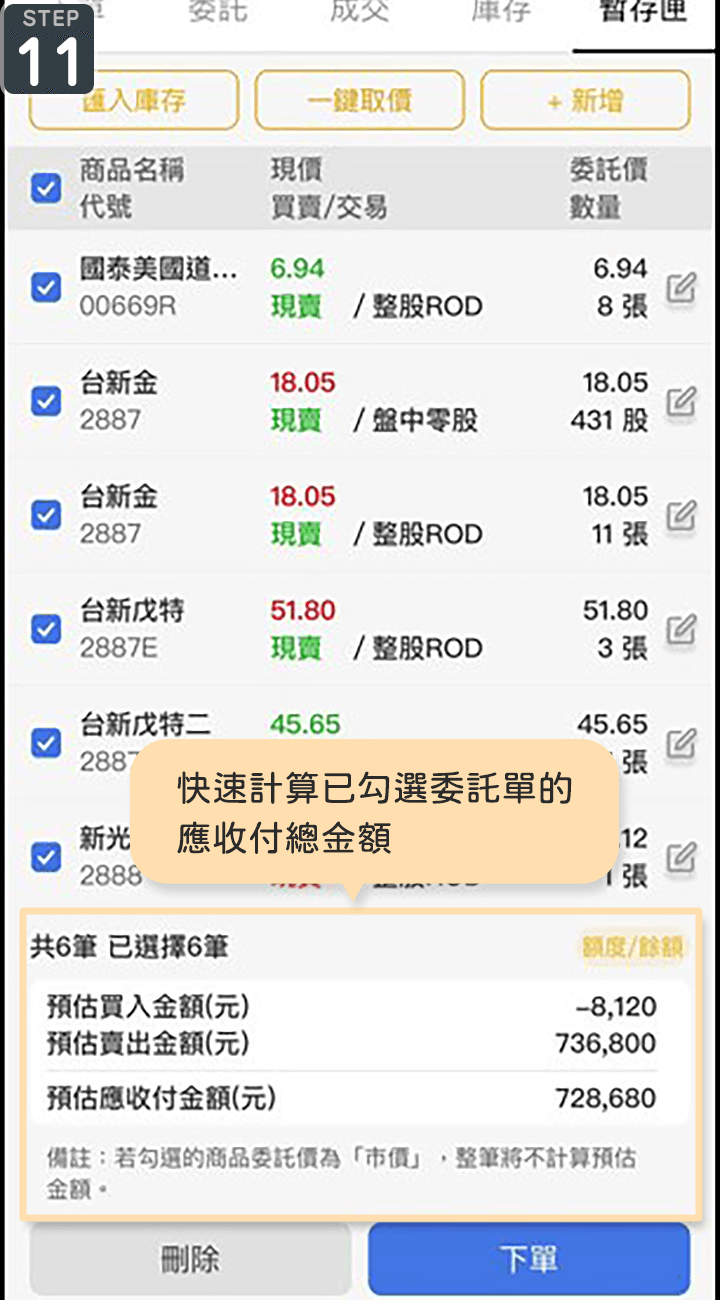
Task: Switch to the 庫存 tab
Action: [502, 13]
